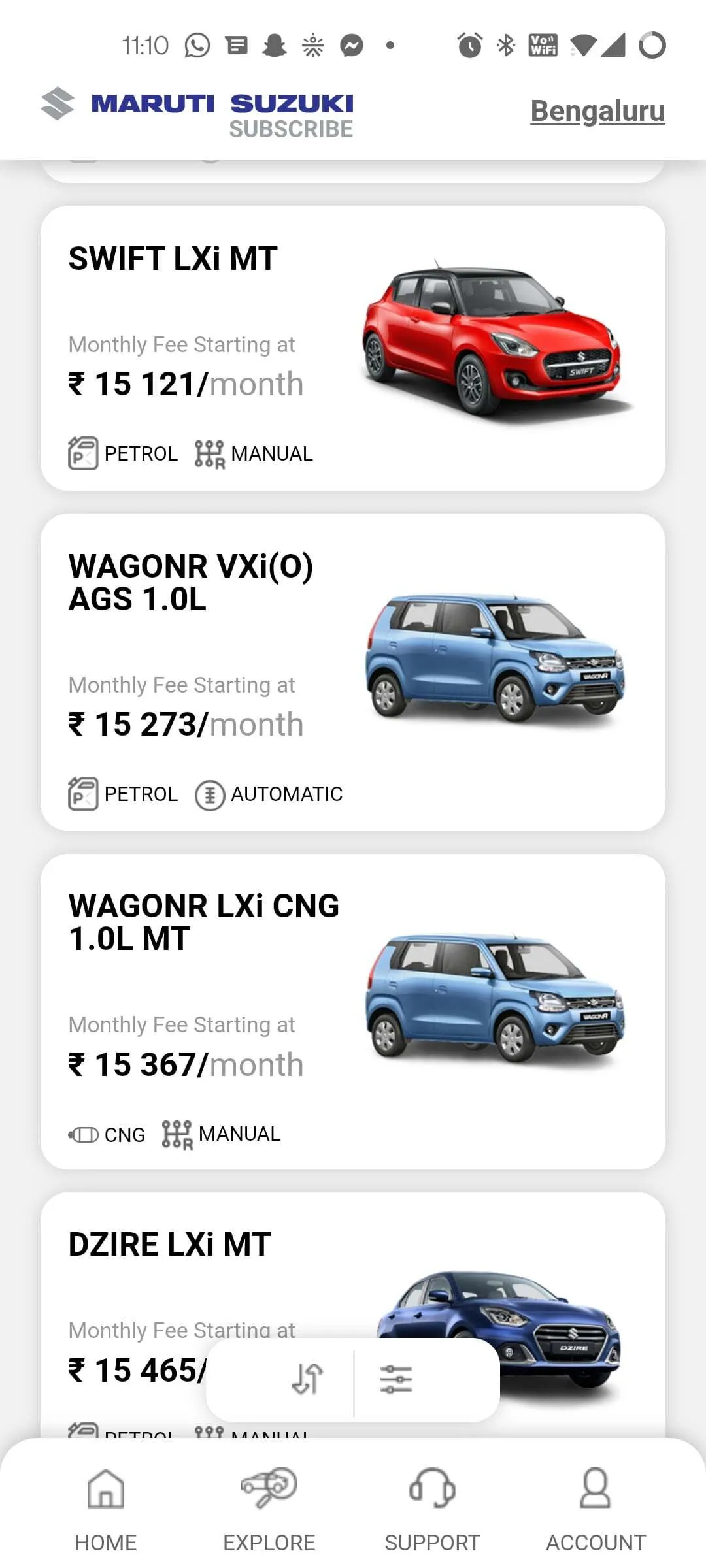Tap the Automatic transmission icon on WagonR VXi
Screen dimensions: 706x1568
[209, 794]
